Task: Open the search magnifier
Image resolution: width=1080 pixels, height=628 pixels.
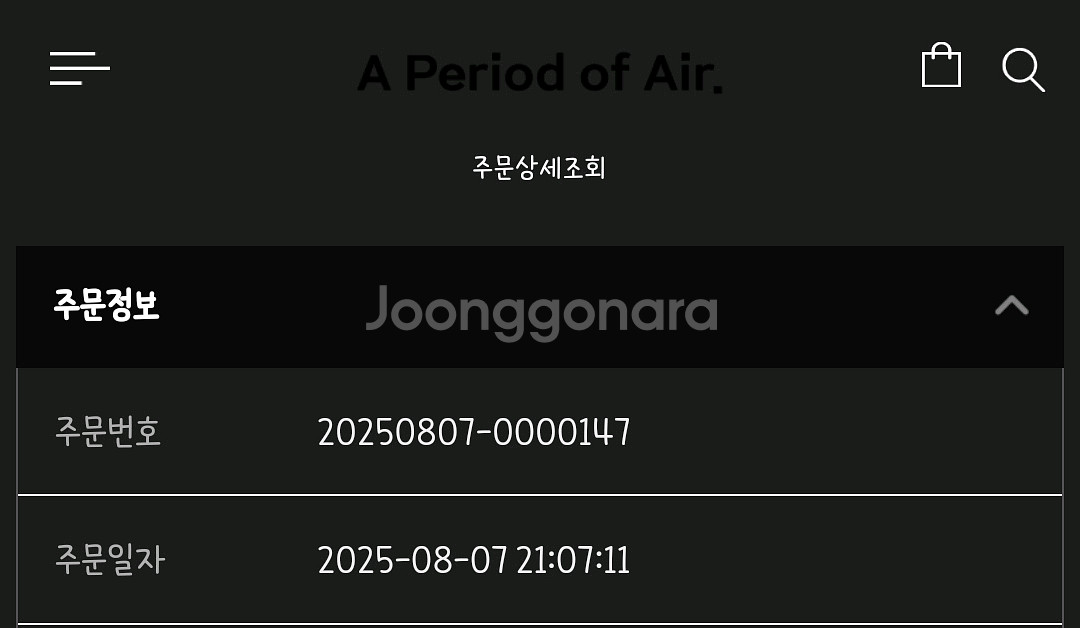Action: [1023, 69]
